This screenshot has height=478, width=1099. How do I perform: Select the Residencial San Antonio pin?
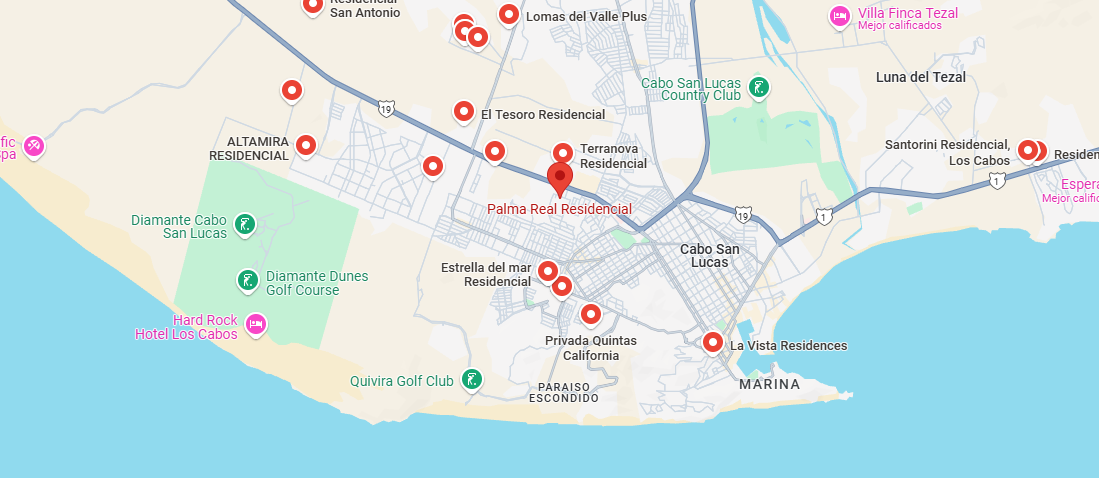[x=313, y=5]
